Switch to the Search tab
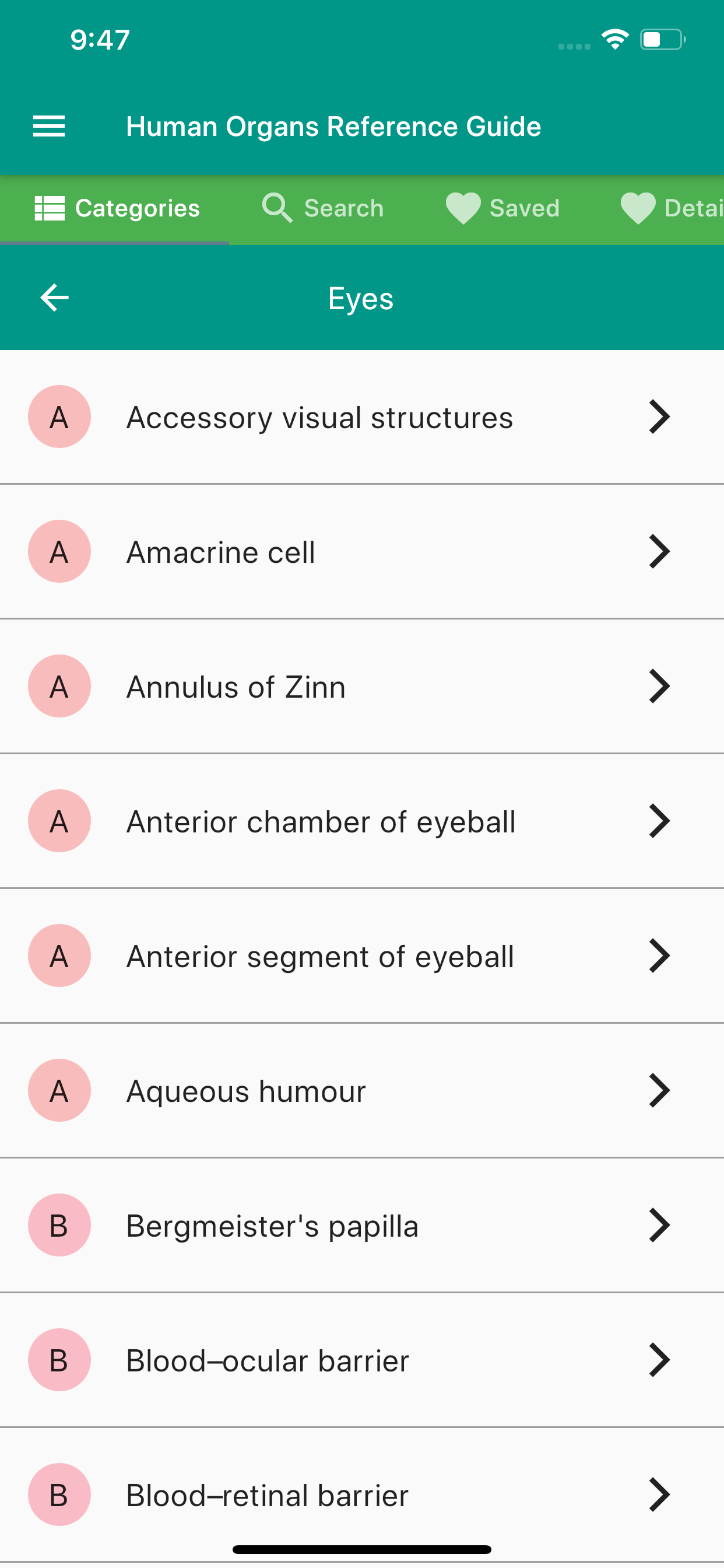This screenshot has width=724, height=1568. (x=322, y=208)
